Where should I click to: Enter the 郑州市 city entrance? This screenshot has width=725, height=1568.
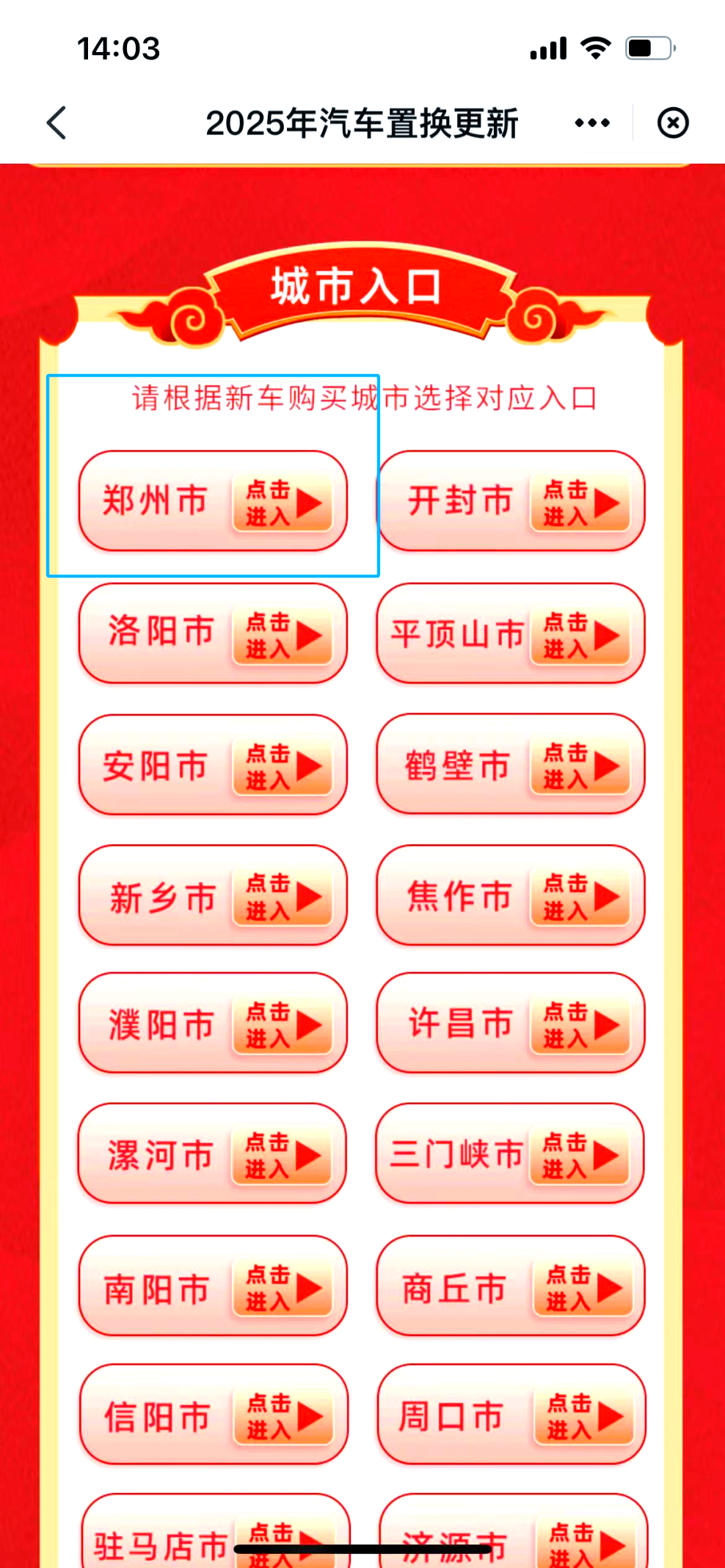coord(213,501)
